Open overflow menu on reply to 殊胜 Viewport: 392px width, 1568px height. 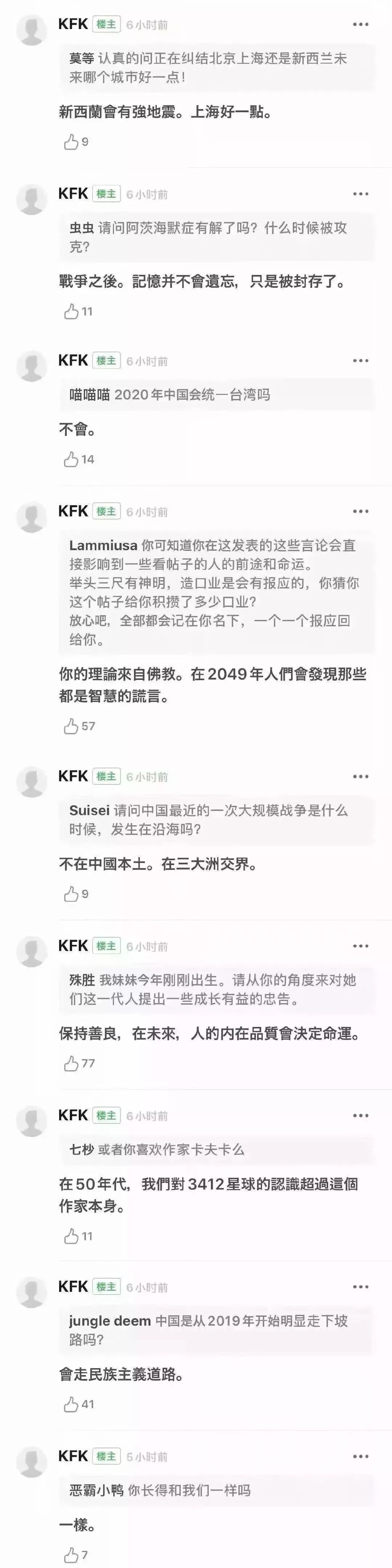[360, 946]
